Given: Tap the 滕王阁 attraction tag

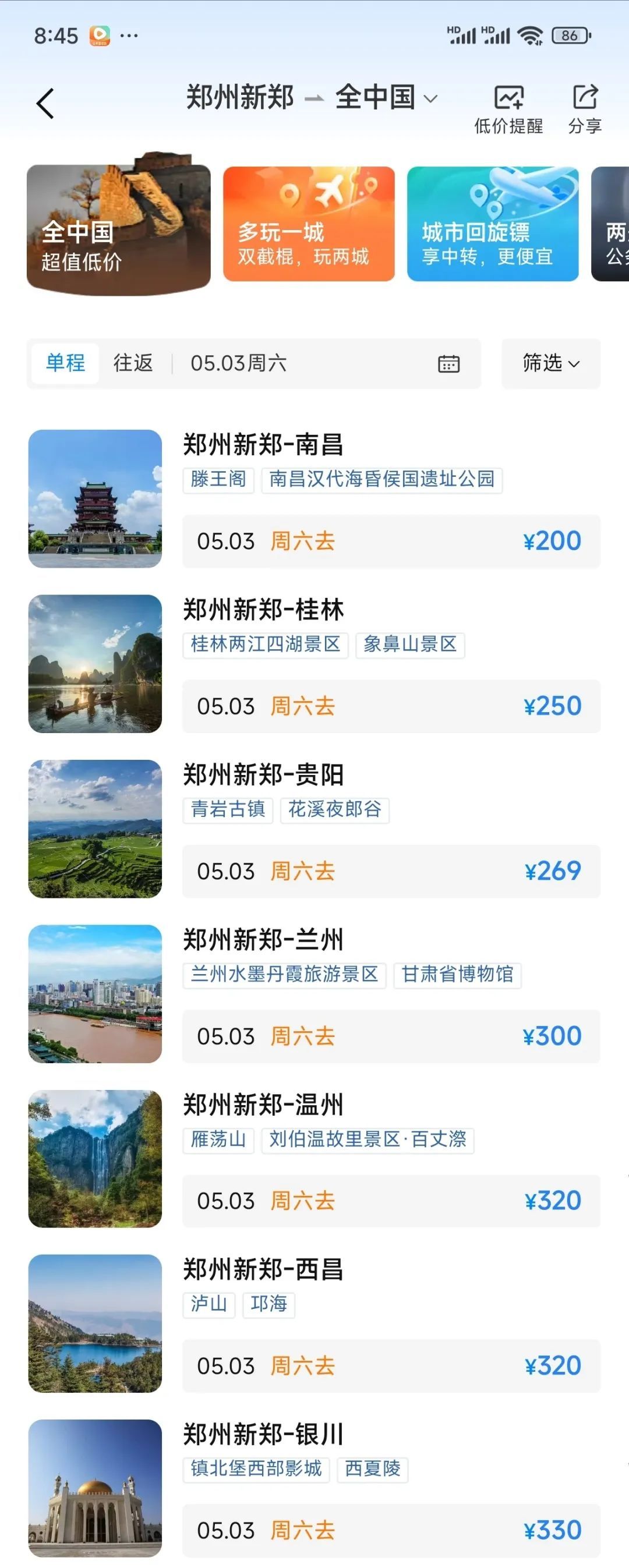Looking at the screenshot, I should point(217,480).
